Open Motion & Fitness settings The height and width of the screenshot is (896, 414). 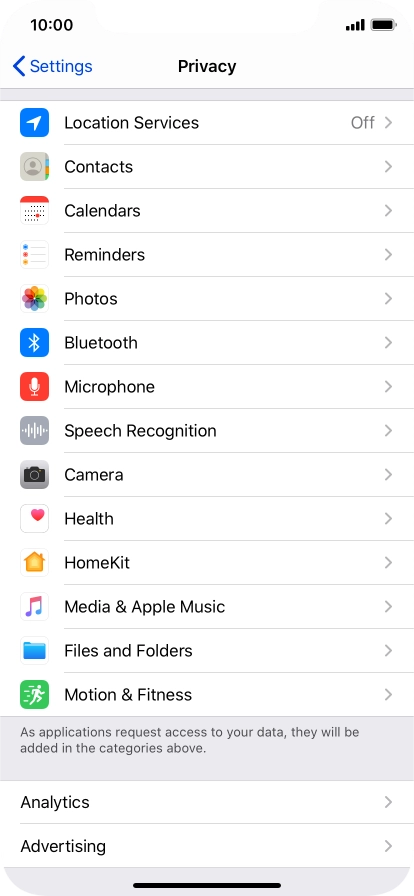click(207, 695)
